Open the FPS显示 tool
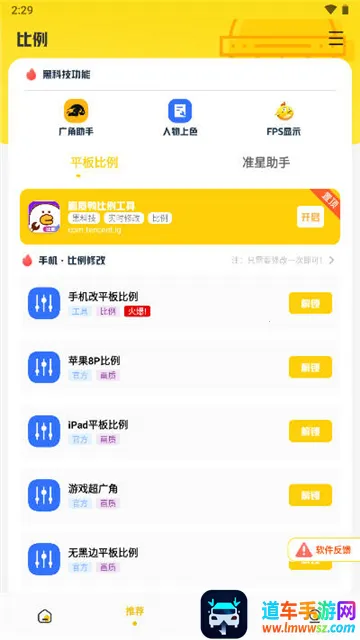The width and height of the screenshot is (360, 640). coord(284,118)
